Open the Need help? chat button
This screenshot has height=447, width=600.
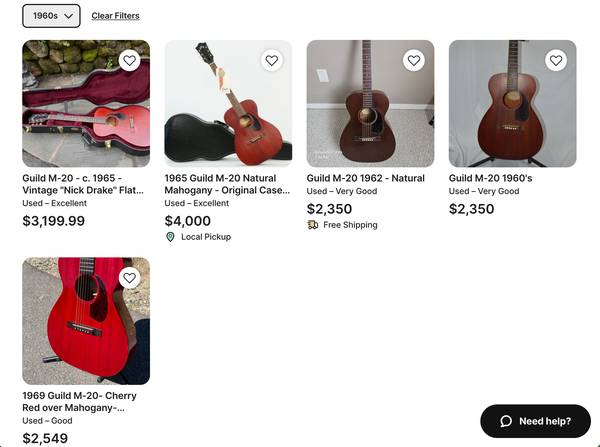point(535,421)
